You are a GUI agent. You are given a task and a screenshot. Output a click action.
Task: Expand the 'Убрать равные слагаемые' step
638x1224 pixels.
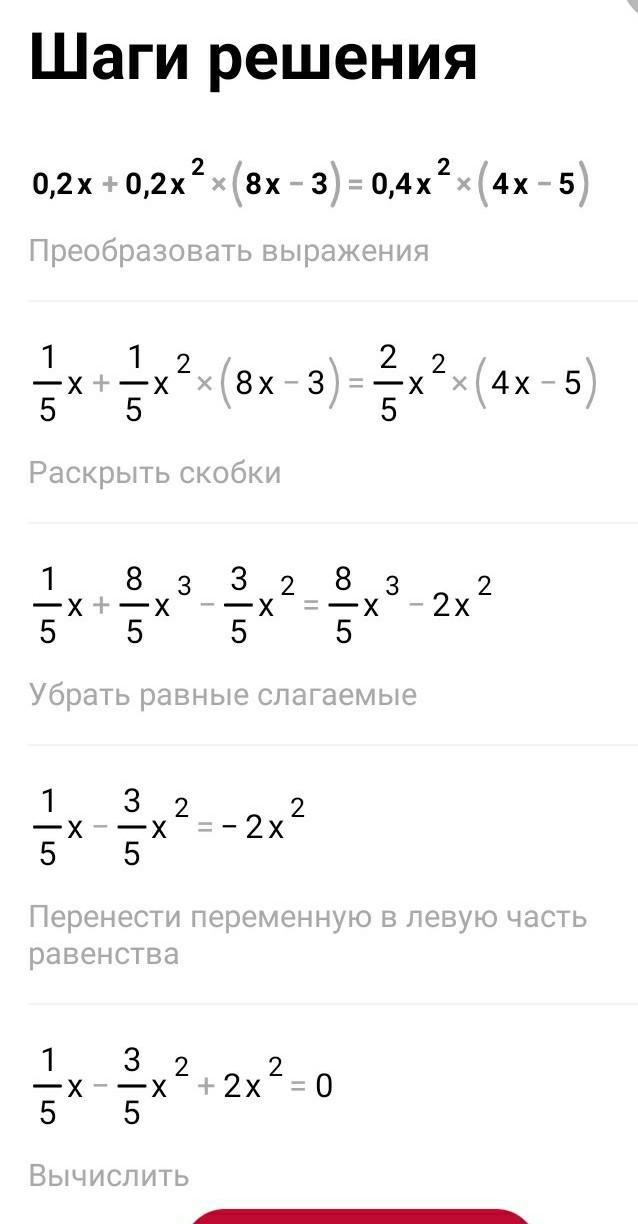click(222, 694)
